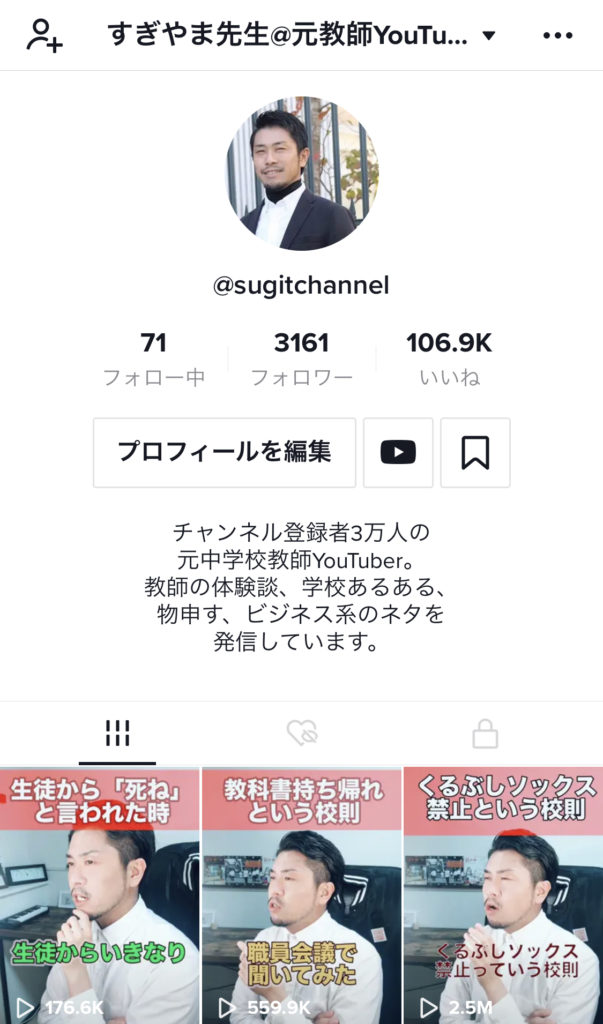View the 71 following list
Viewport: 603px width, 1024px height.
(153, 358)
